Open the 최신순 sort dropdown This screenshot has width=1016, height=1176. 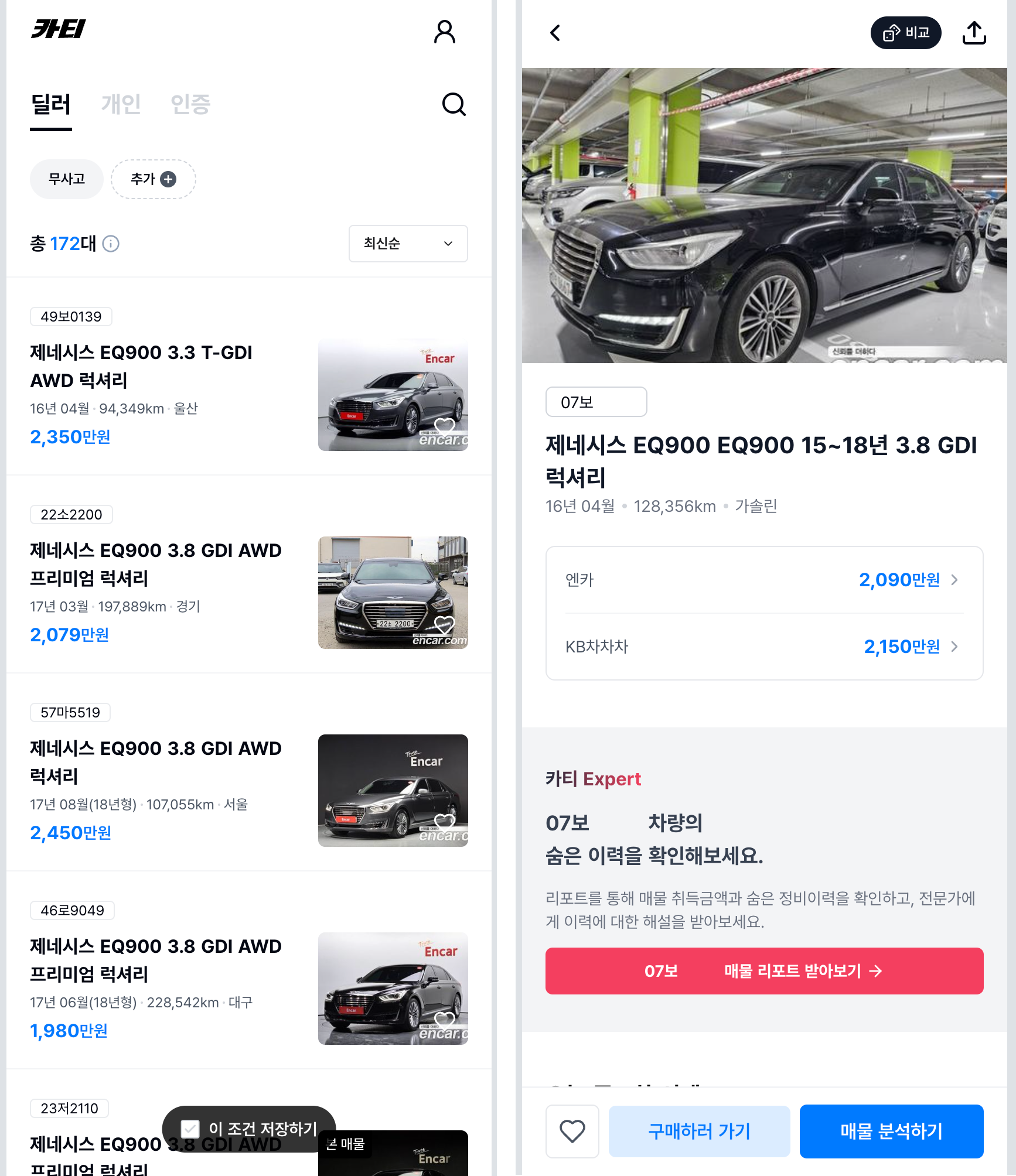point(408,244)
